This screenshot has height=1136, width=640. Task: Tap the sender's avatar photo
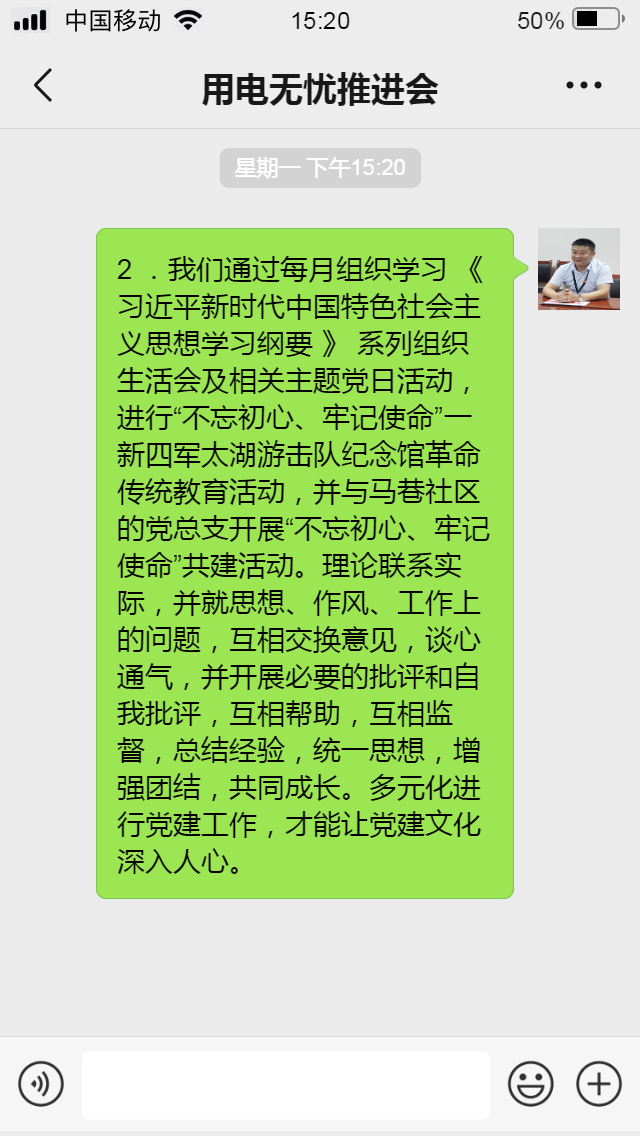(x=578, y=269)
